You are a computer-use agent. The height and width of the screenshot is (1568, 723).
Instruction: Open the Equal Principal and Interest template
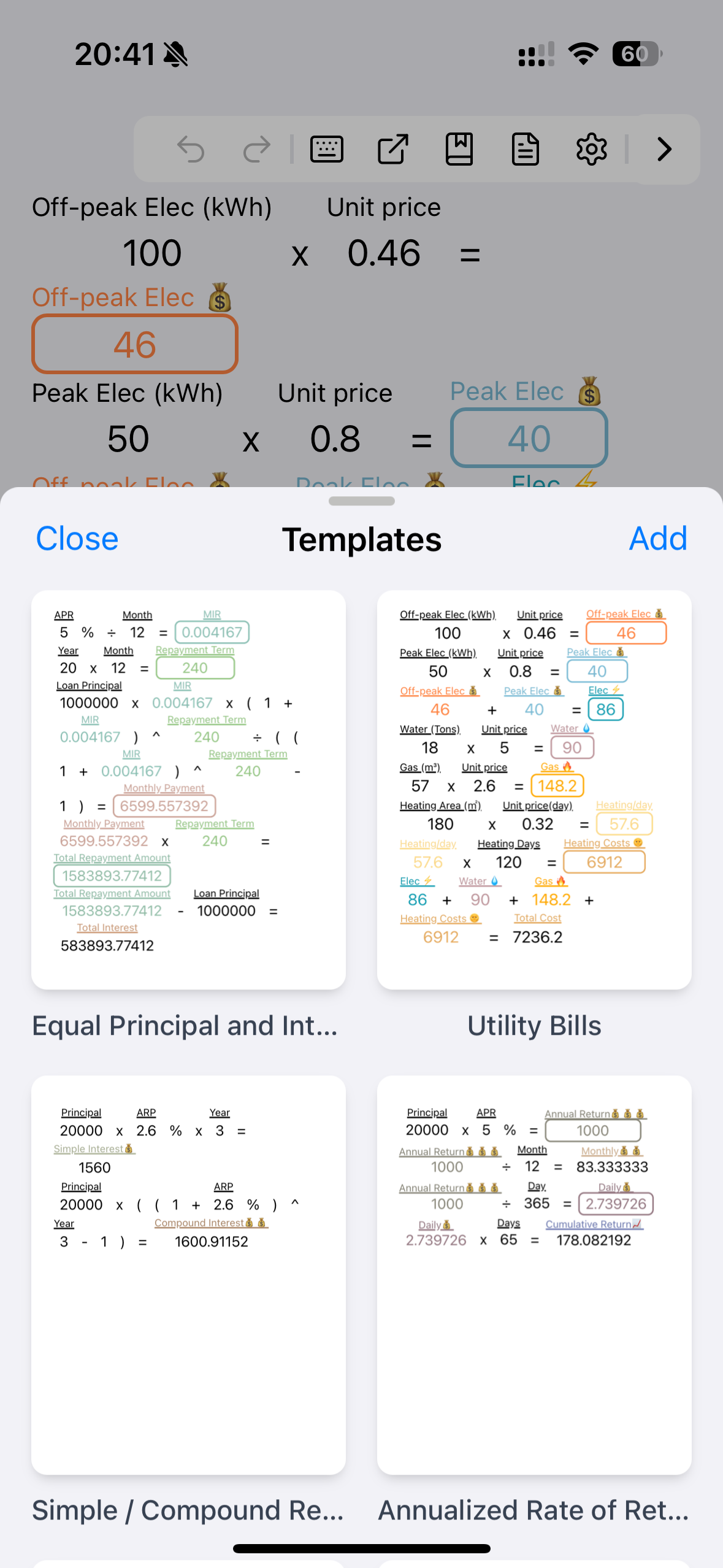(188, 790)
